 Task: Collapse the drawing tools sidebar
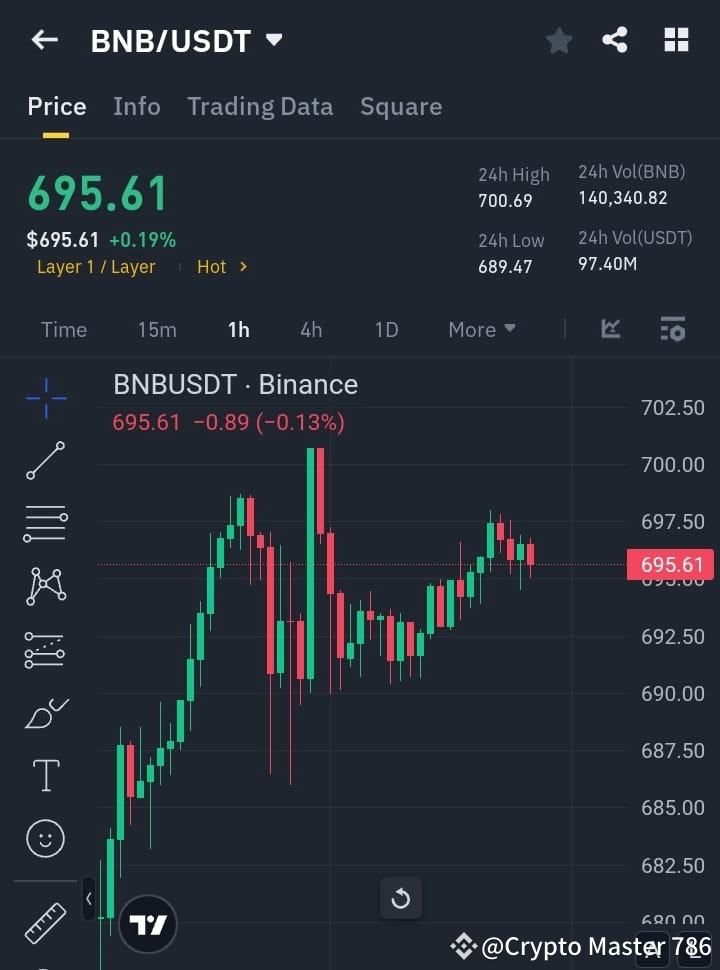pos(89,899)
